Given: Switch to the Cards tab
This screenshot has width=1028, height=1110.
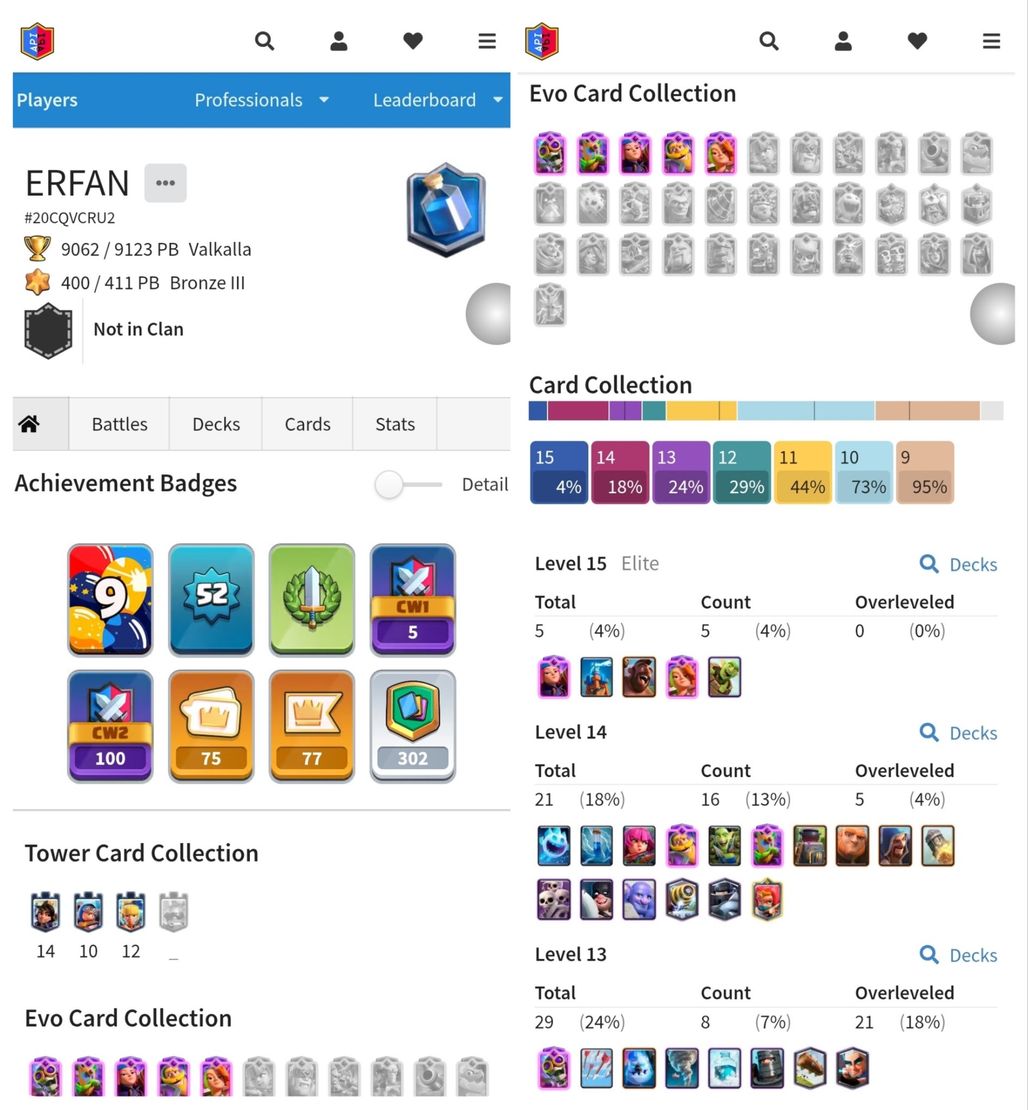Looking at the screenshot, I should click(x=307, y=424).
